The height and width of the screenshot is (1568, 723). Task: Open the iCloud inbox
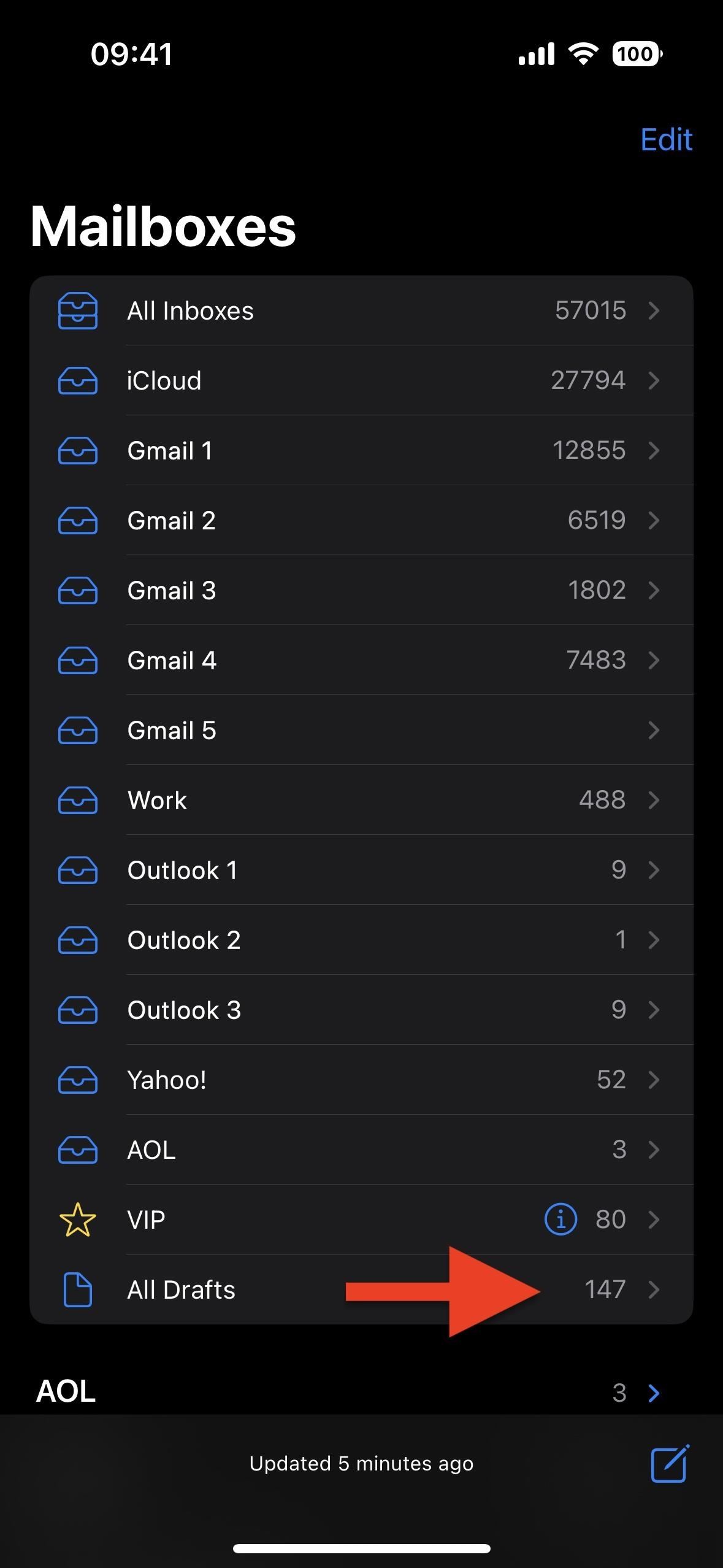pos(361,381)
